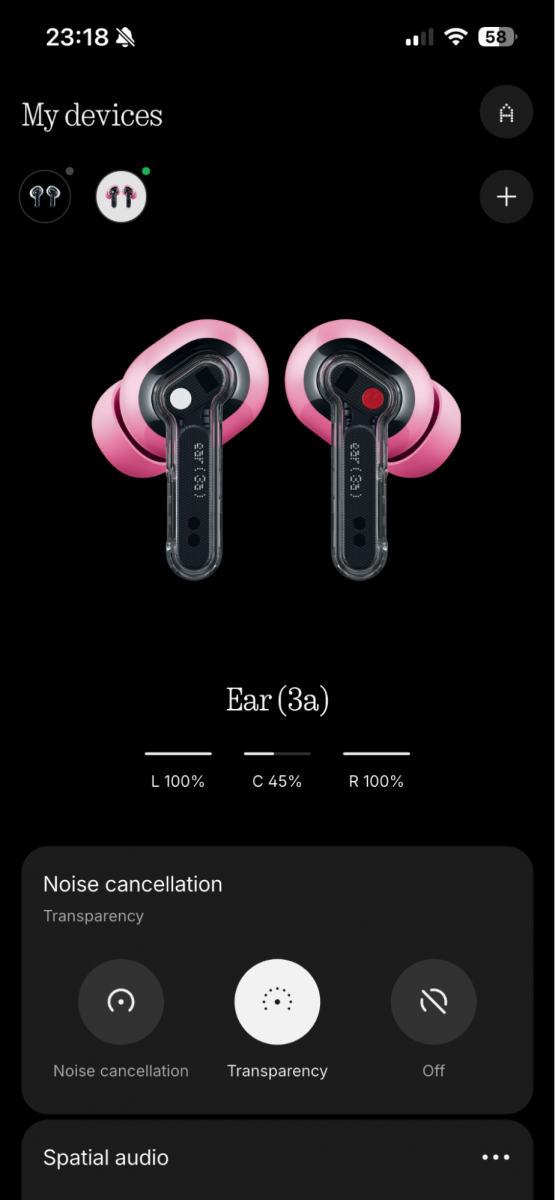555x1200 pixels.
Task: Select the connected pink Ear (3a) device
Action: coord(121,196)
